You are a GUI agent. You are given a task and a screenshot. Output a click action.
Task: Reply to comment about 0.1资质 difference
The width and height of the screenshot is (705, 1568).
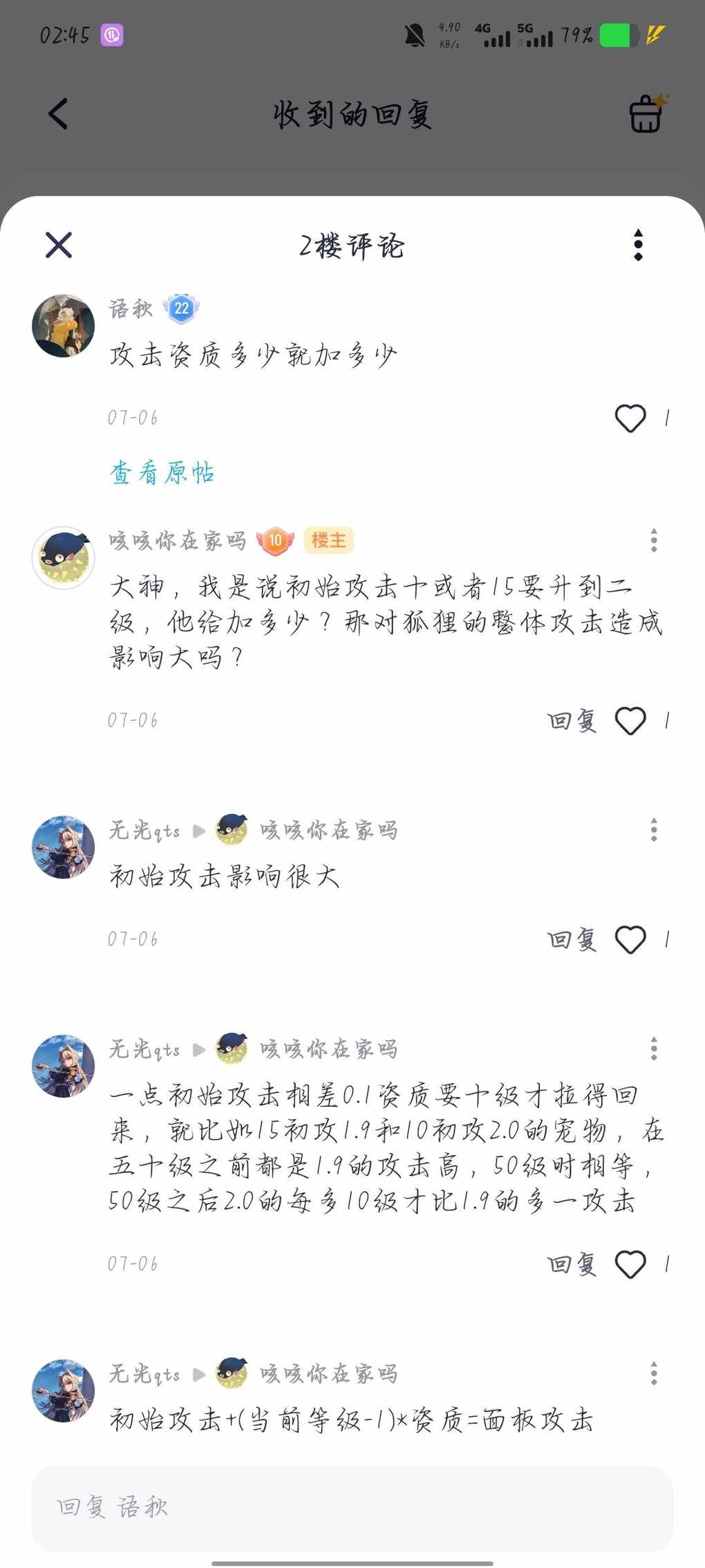tap(572, 1265)
